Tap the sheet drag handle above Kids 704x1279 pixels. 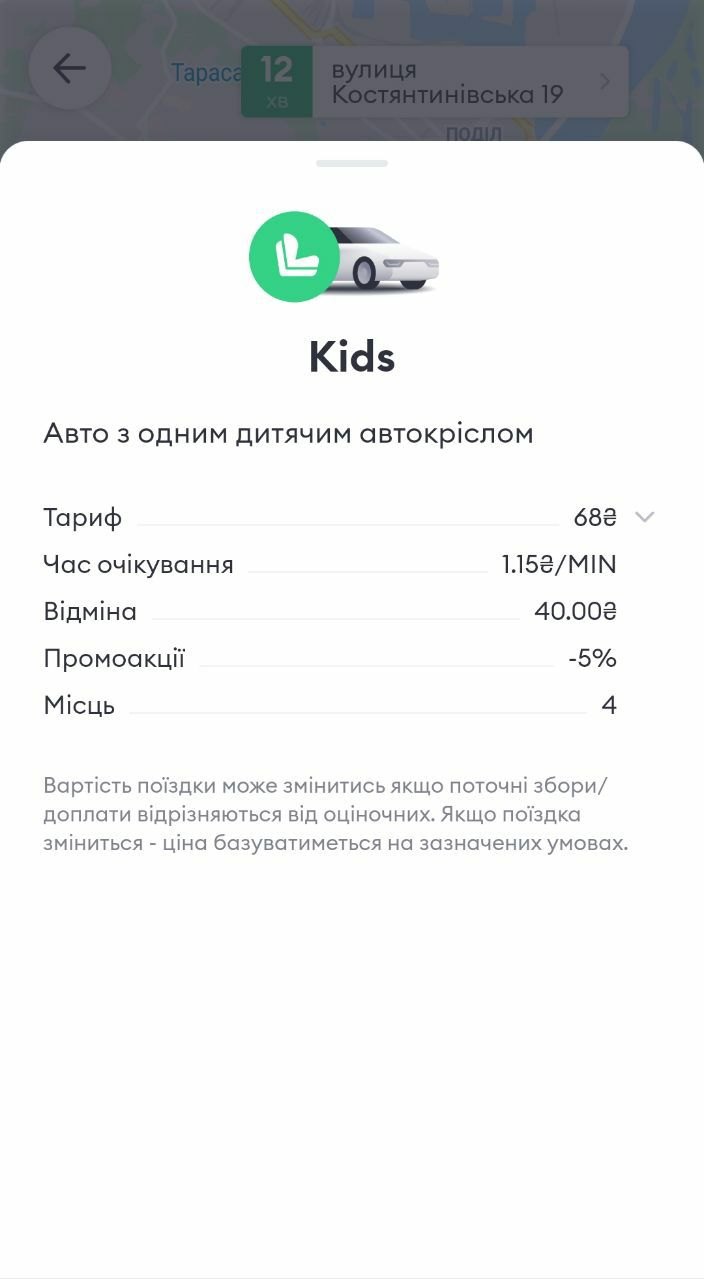point(352,163)
